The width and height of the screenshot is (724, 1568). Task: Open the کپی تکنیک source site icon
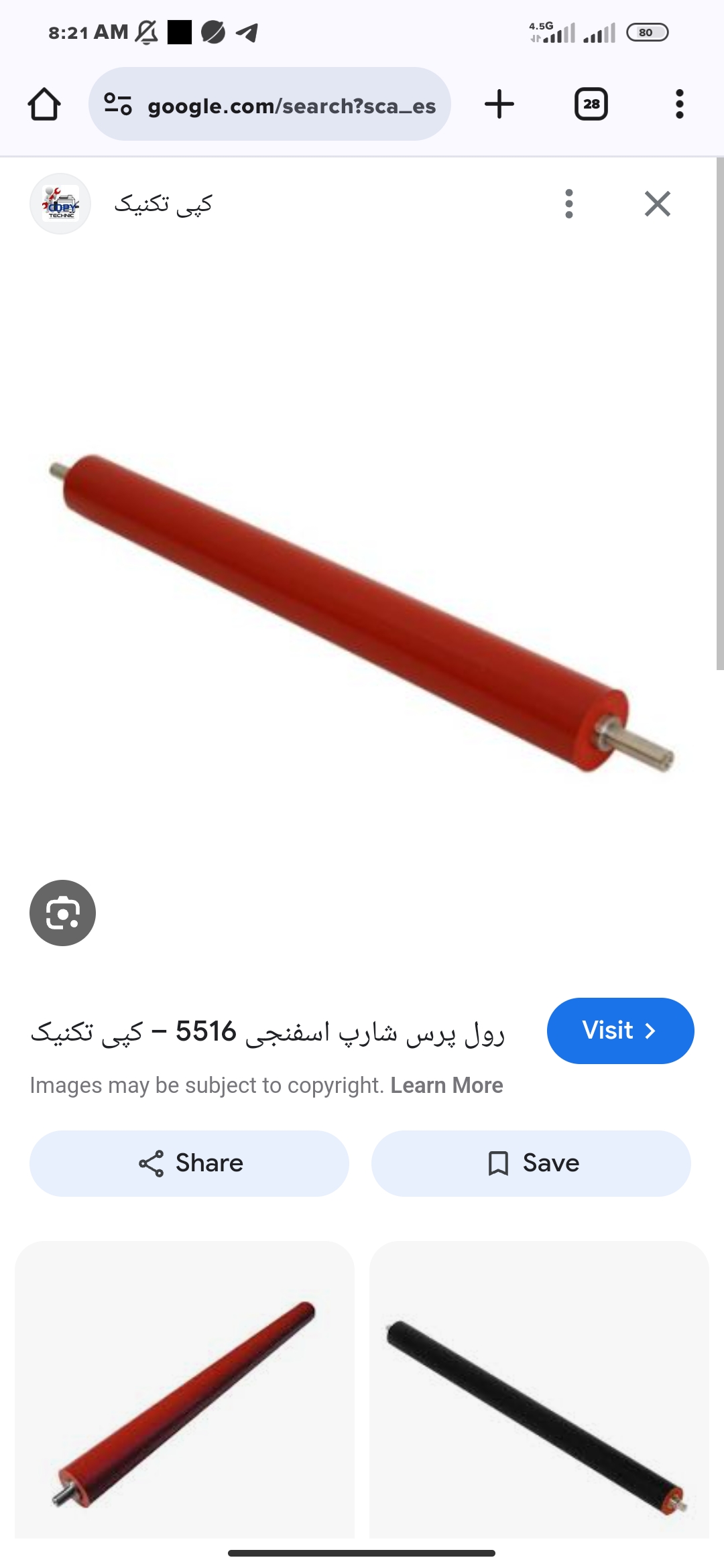coord(60,204)
